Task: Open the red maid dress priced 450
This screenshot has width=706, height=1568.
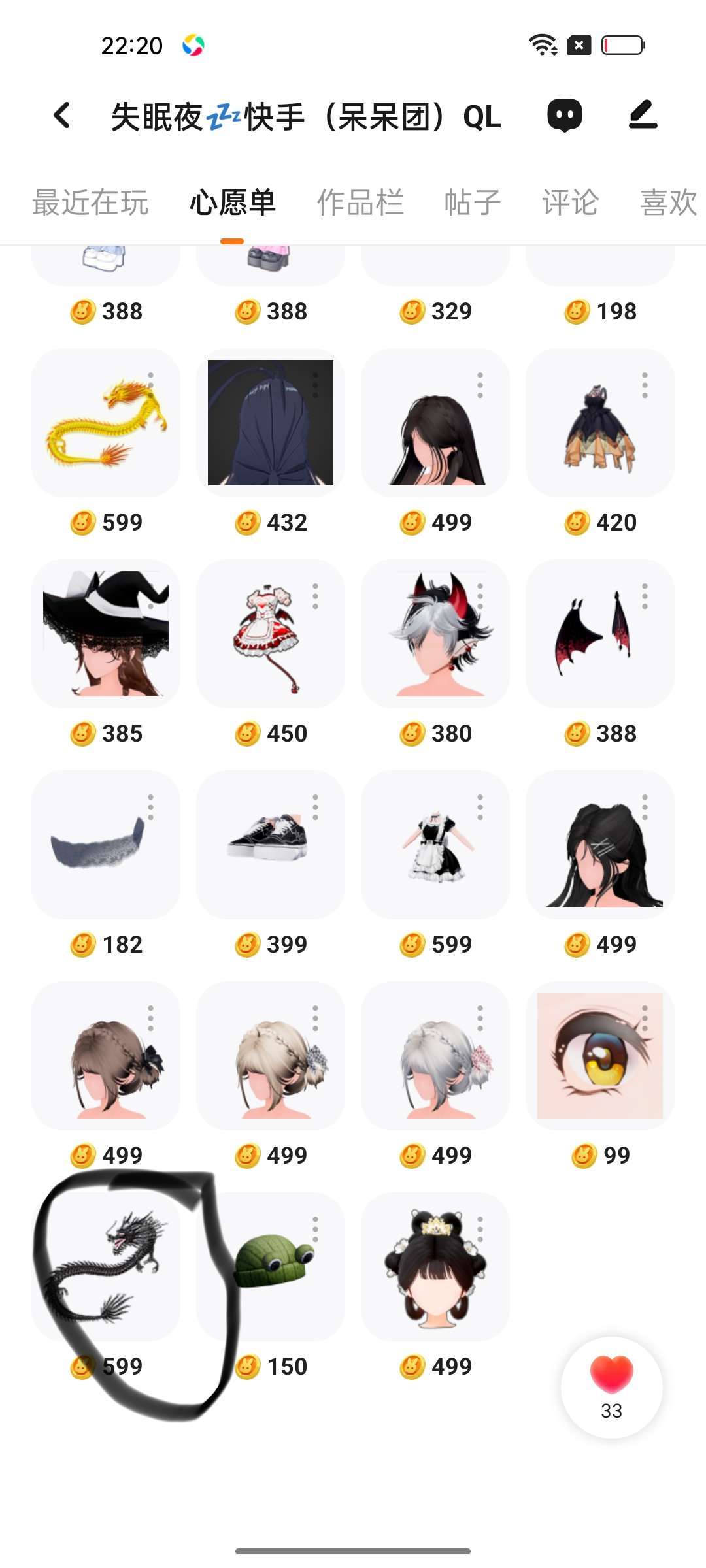Action: [271, 634]
